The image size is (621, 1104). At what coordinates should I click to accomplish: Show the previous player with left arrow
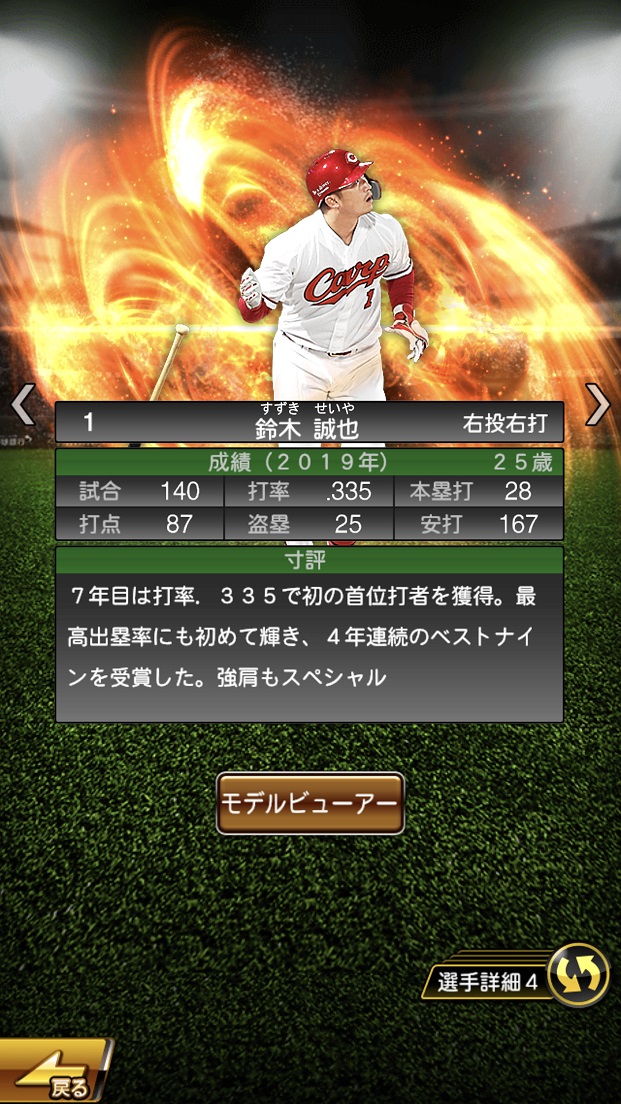pyautogui.click(x=22, y=405)
